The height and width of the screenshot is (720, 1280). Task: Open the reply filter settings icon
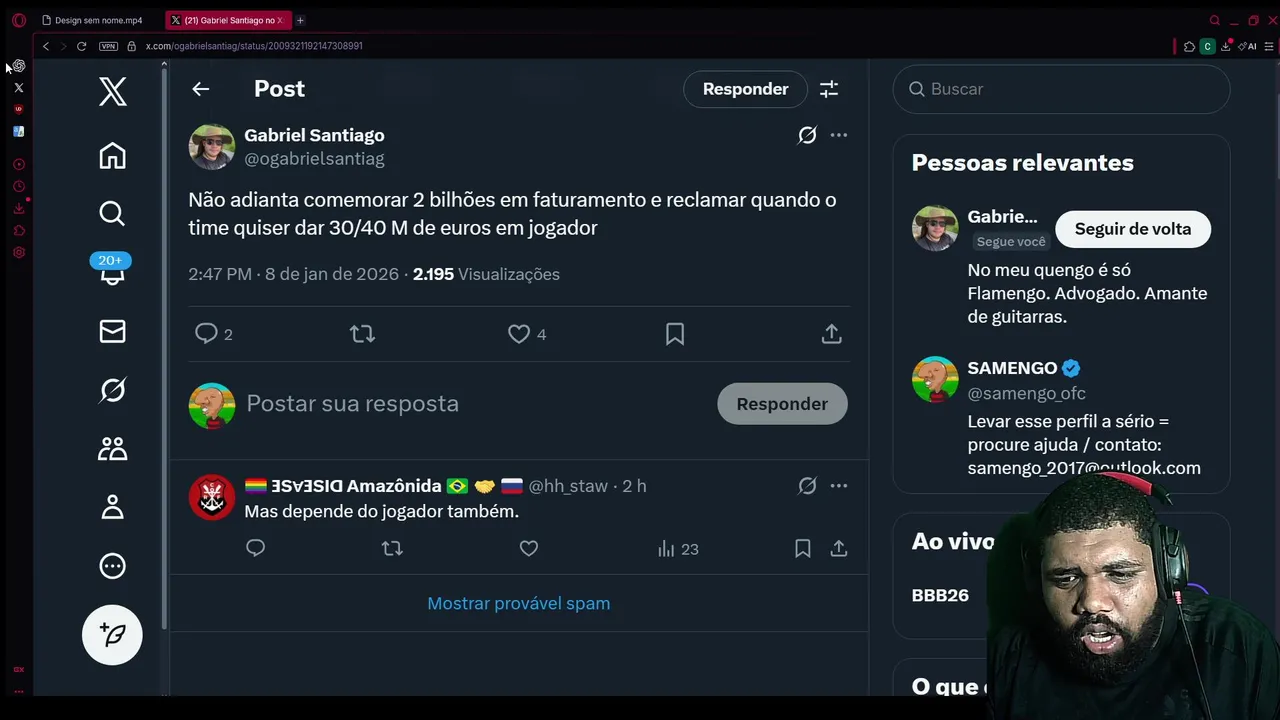tap(829, 89)
